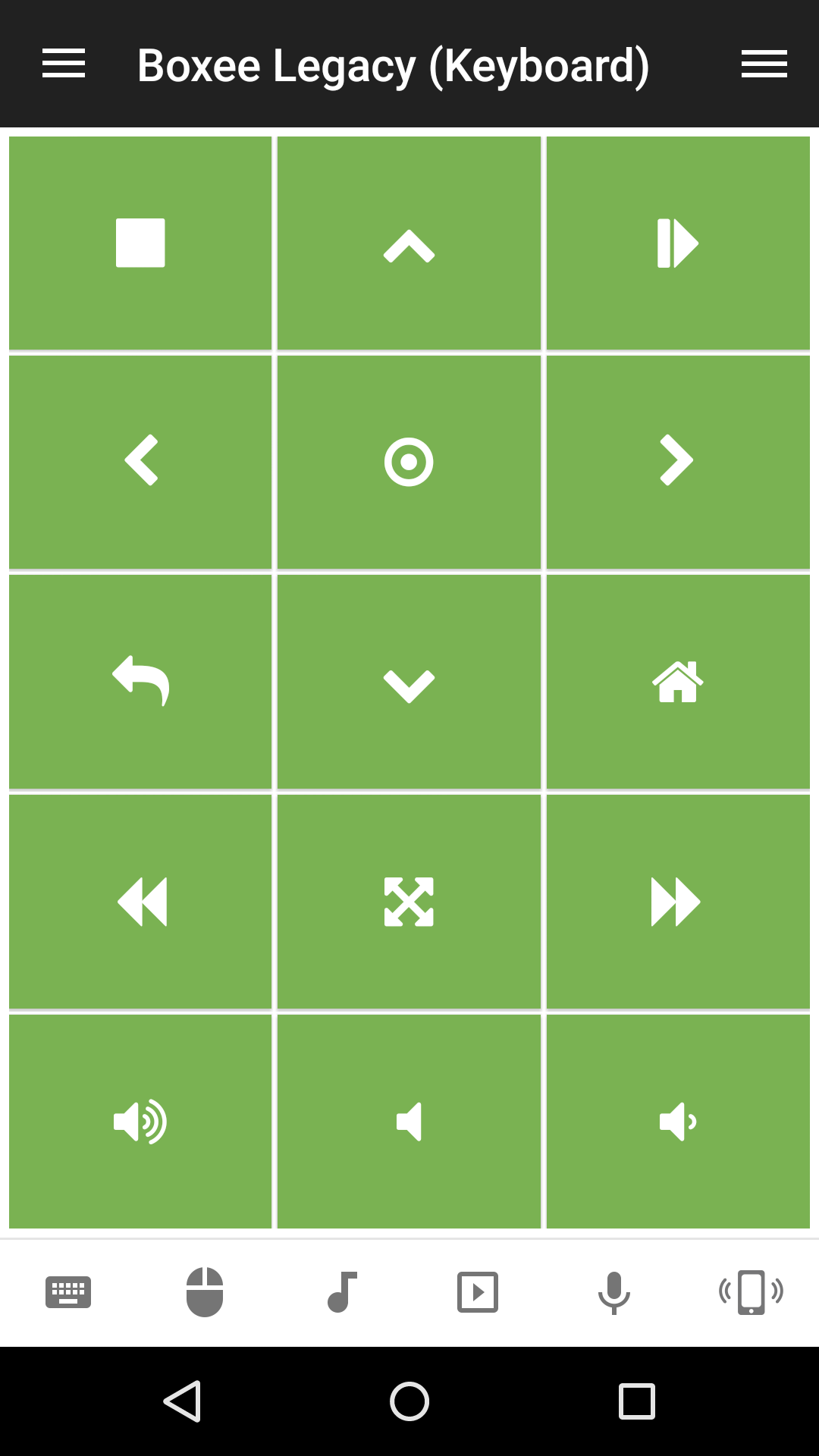The height and width of the screenshot is (1456, 819).
Task: Navigate left with the left chevron
Action: pyautogui.click(x=140, y=460)
